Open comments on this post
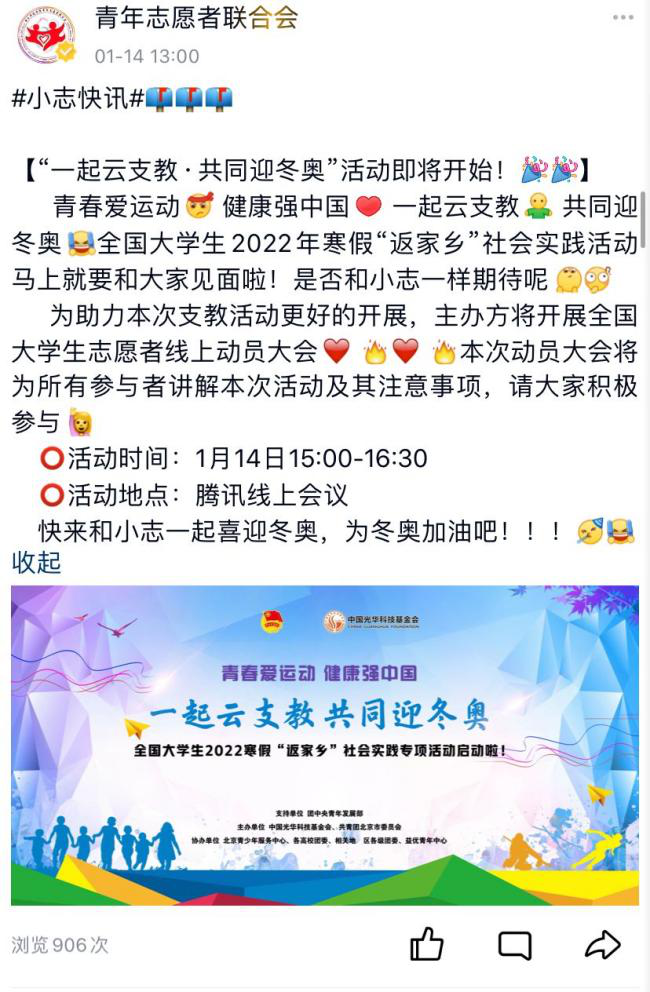Viewport: 650px width, 992px height. point(515,944)
